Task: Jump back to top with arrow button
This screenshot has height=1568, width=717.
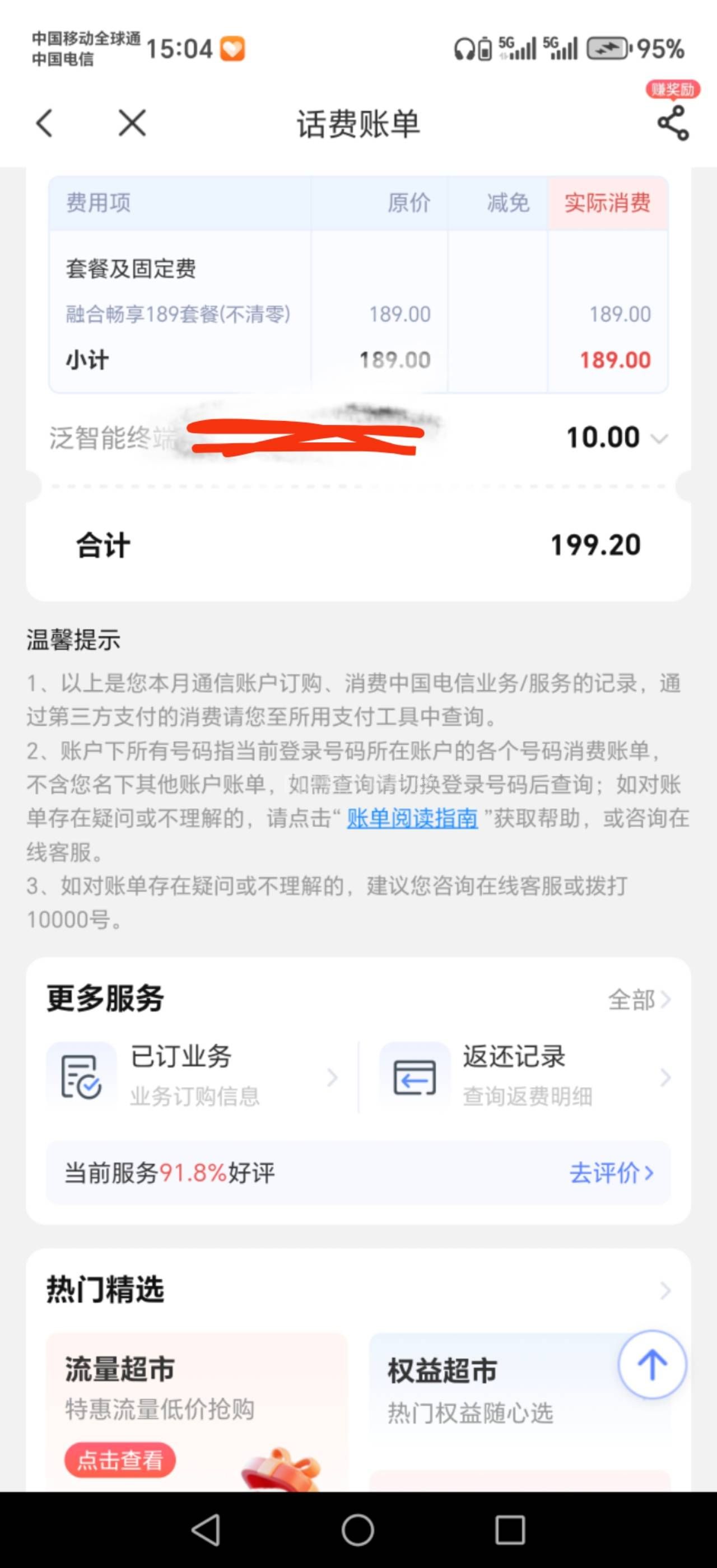Action: (x=652, y=1364)
